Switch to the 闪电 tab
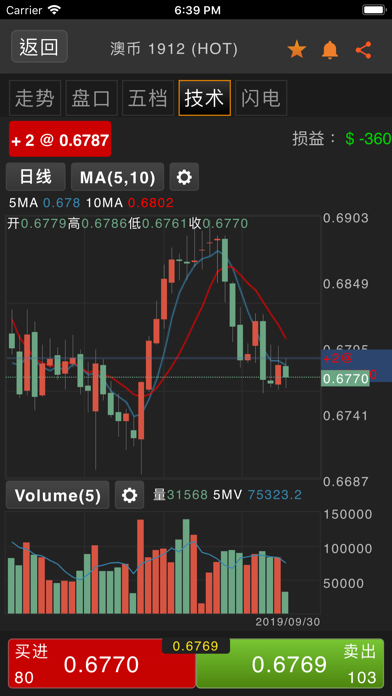The image size is (392, 696). click(261, 98)
